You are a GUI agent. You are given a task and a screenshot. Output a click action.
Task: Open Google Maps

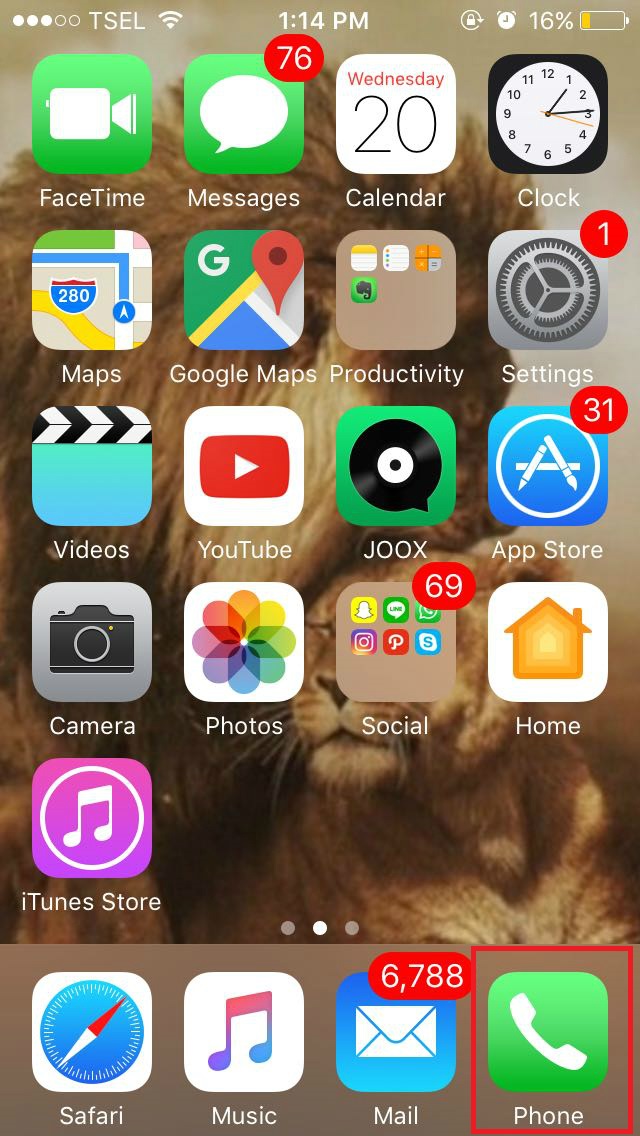pyautogui.click(x=244, y=290)
